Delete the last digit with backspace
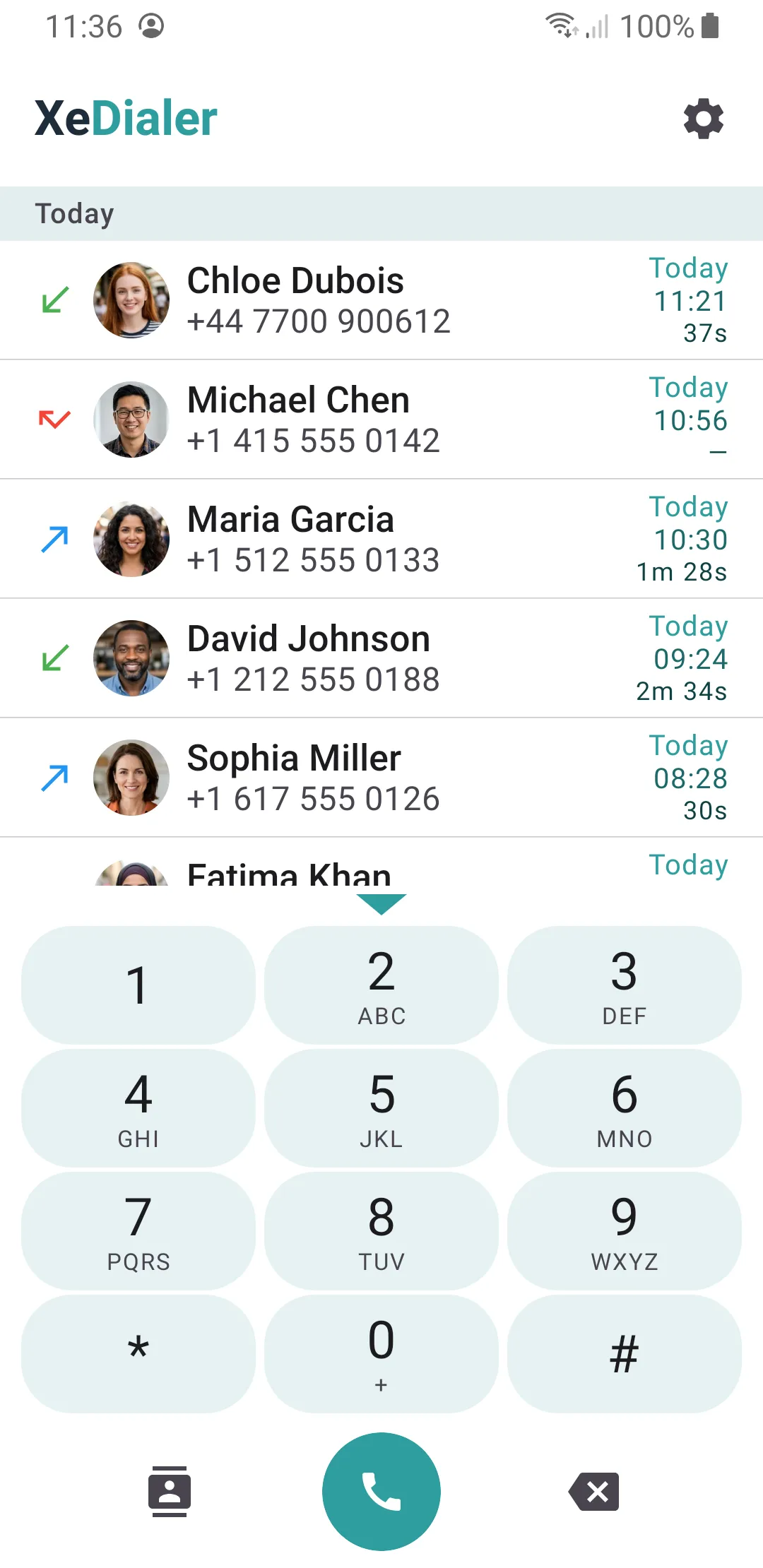 point(594,1492)
